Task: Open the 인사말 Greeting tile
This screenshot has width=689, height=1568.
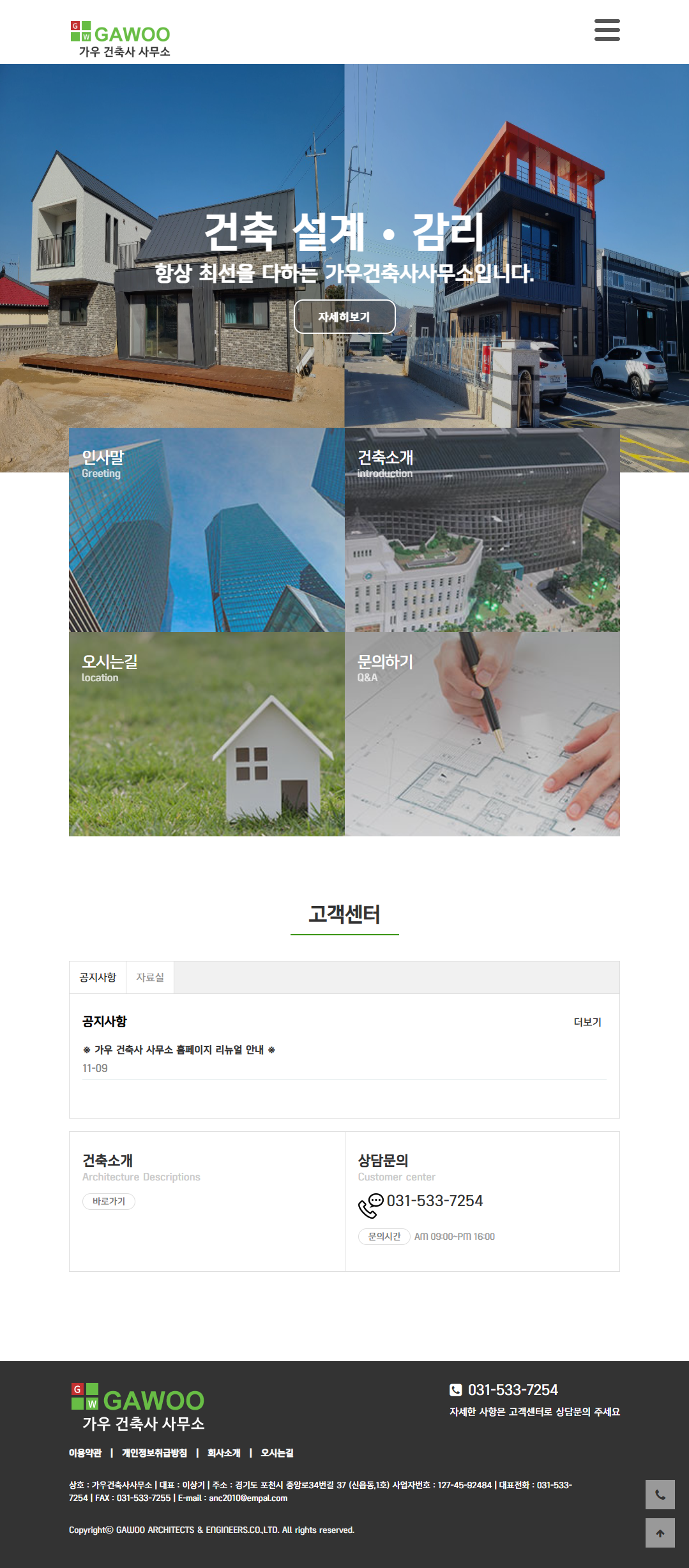Action: 206,530
